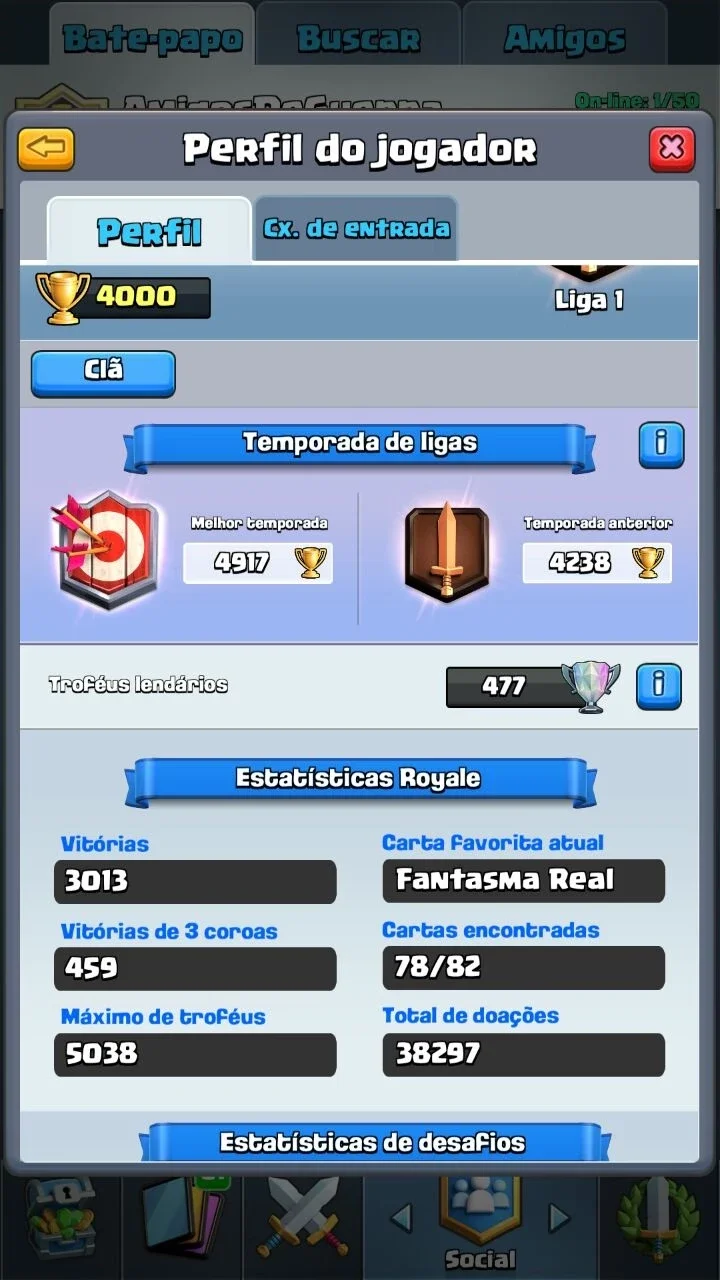Open info for Temporada de ligas

coord(661,445)
